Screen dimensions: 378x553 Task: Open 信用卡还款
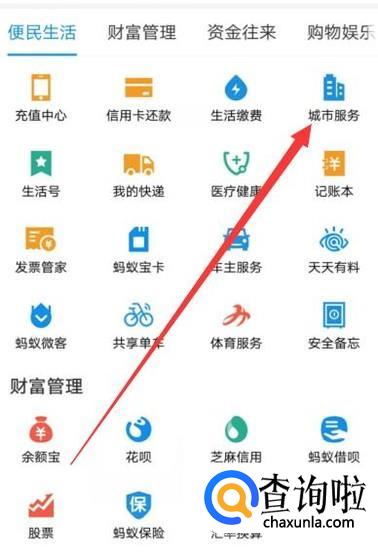pyautogui.click(x=139, y=98)
